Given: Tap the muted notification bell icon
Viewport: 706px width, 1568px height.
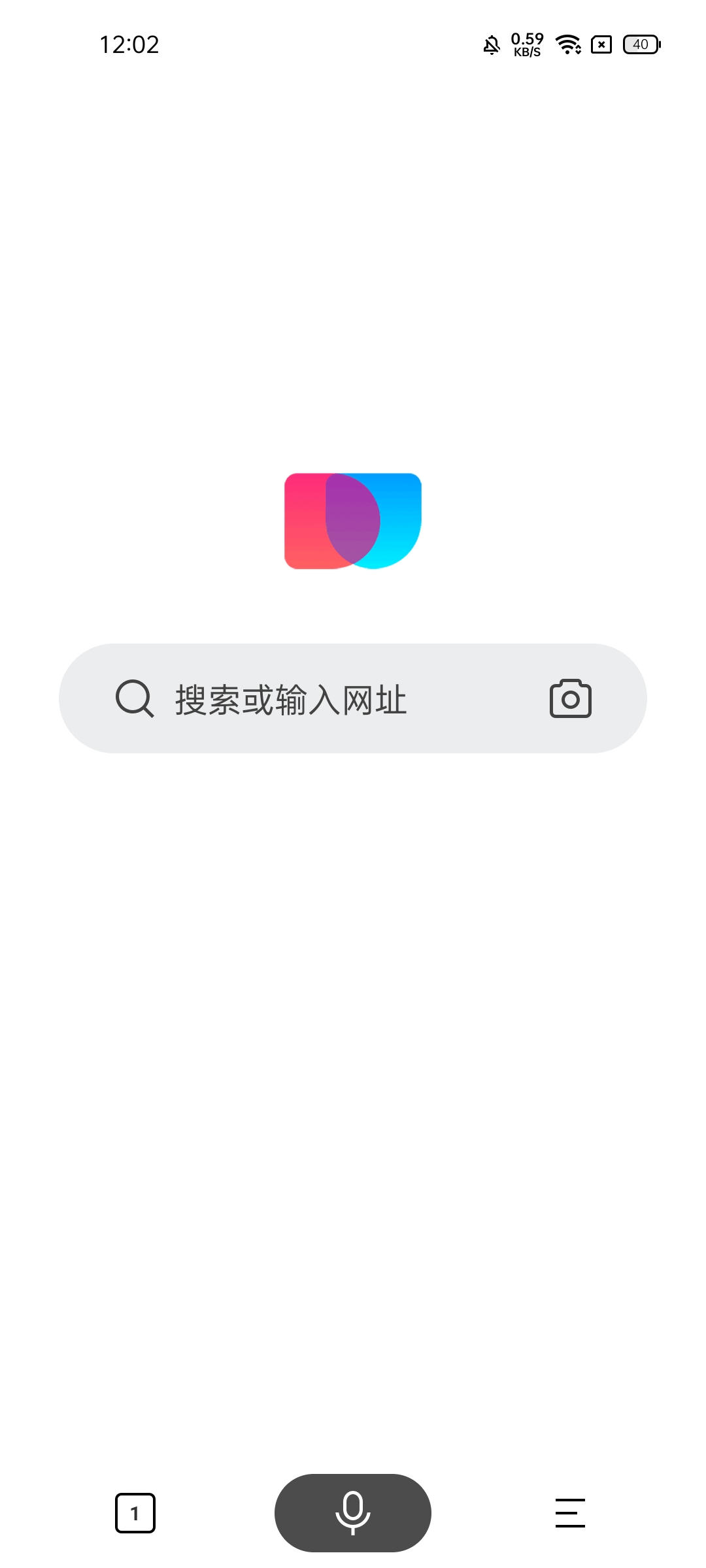Looking at the screenshot, I should click(493, 44).
